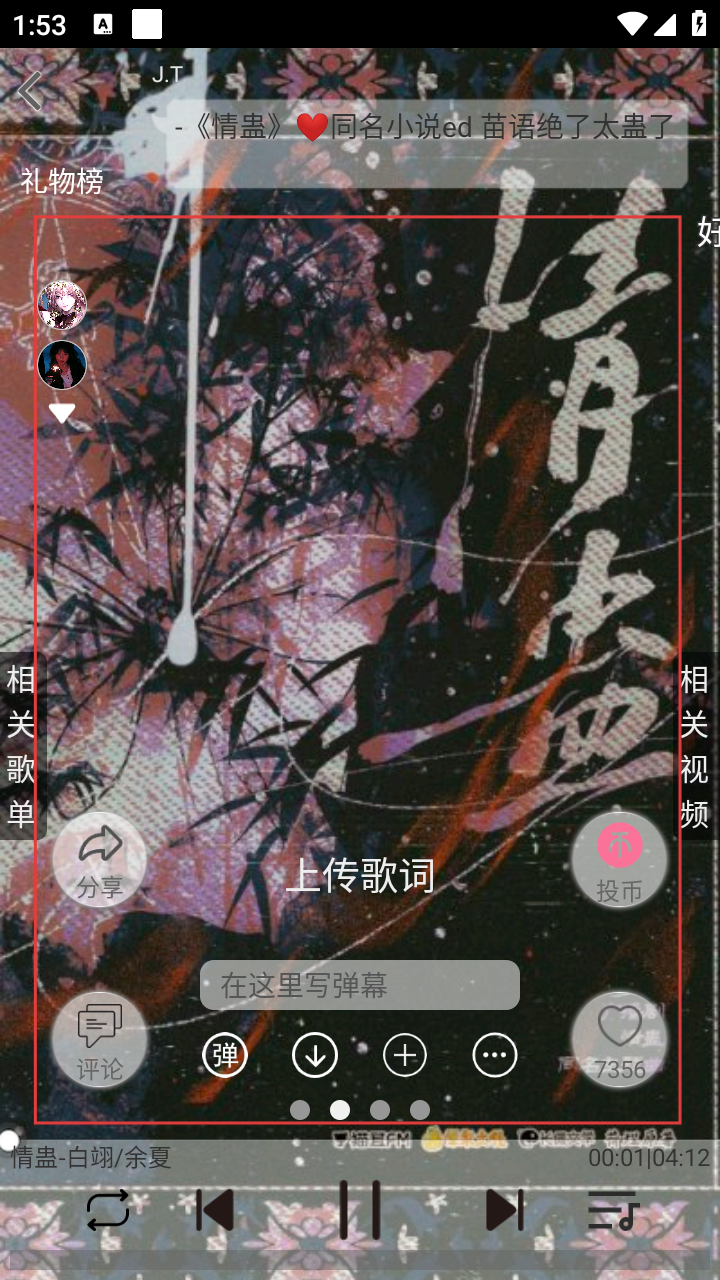Focus the 在这里写弹幕 input field

tap(360, 985)
